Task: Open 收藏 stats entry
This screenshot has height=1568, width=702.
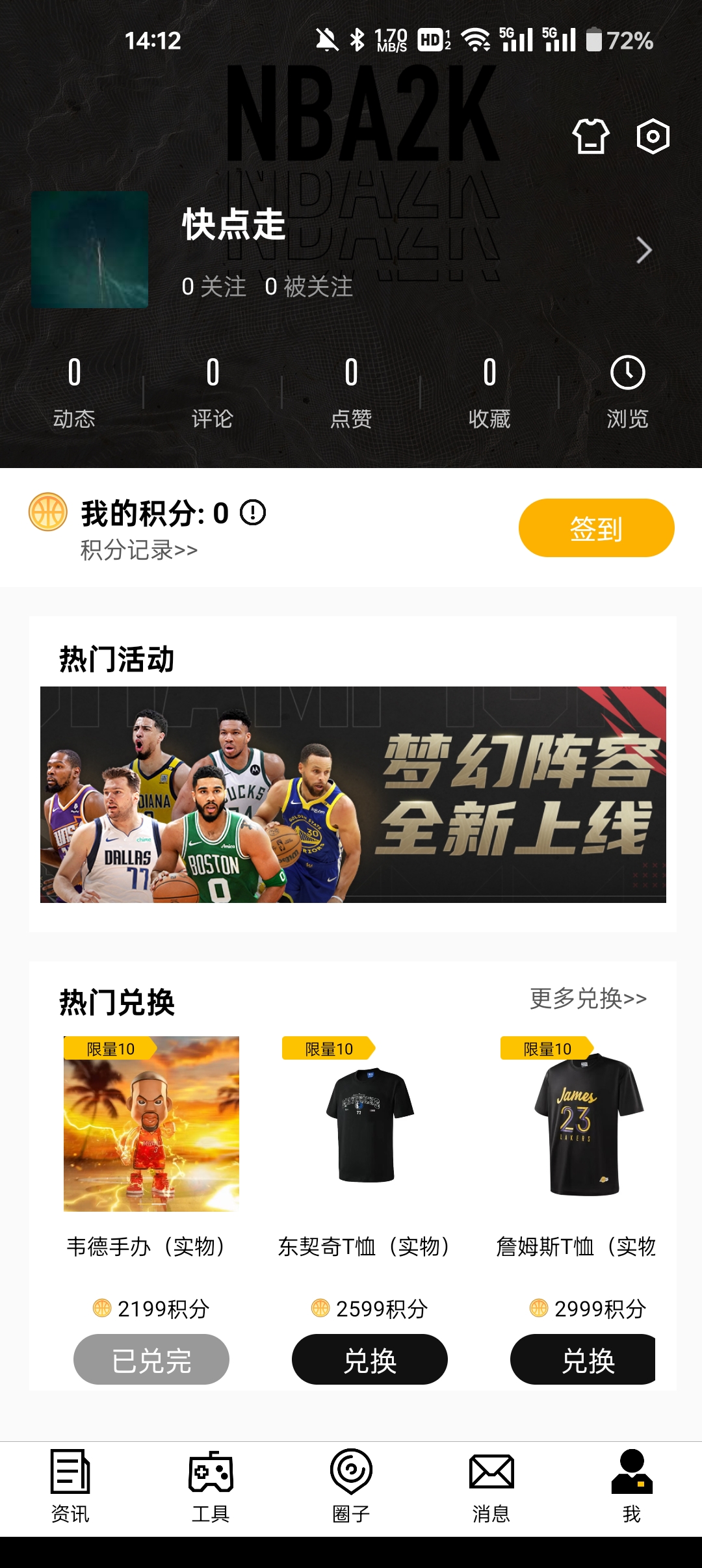Action: (491, 390)
